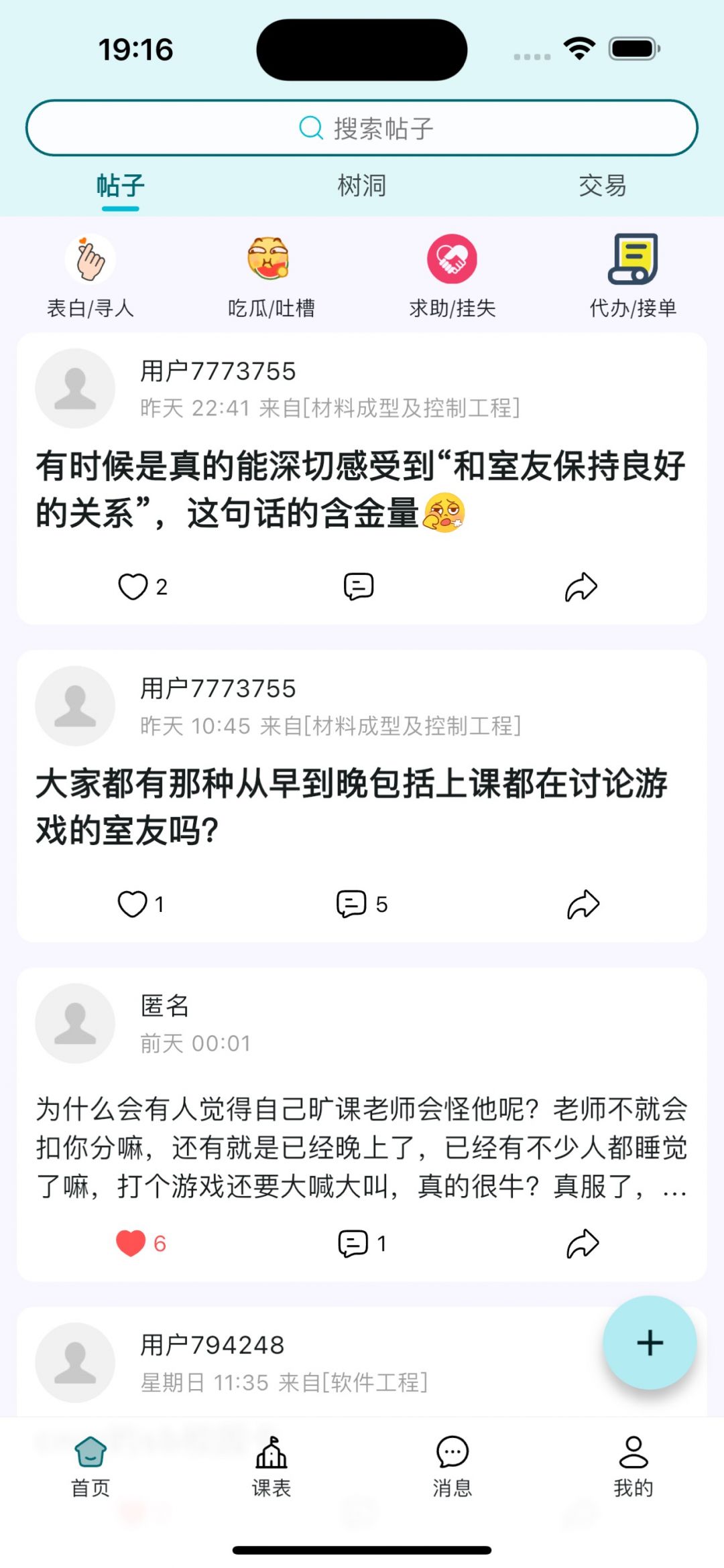Share the 匿名 post about 旷课
This screenshot has width=724, height=1568.
(x=583, y=1244)
